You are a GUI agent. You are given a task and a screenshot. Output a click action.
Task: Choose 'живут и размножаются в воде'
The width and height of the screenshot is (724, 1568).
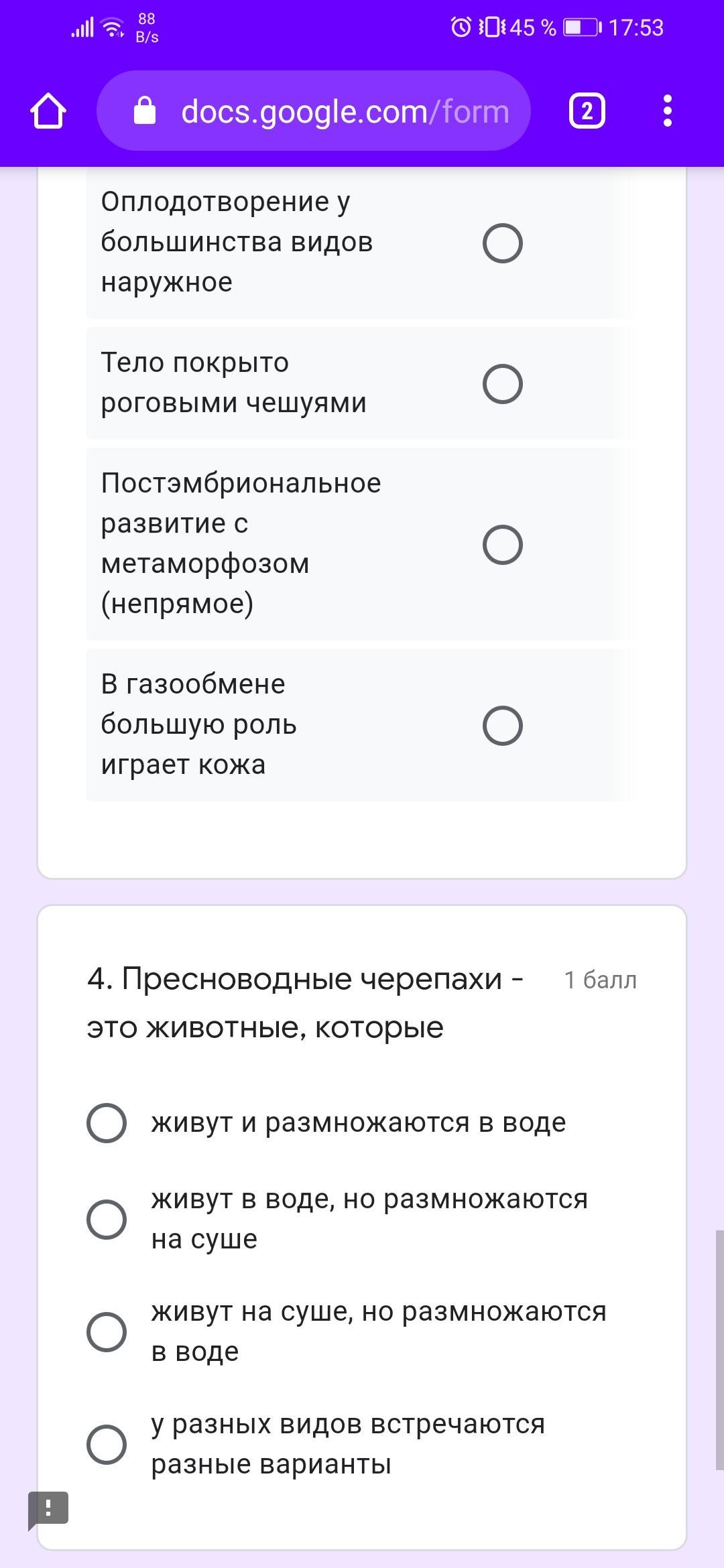coord(107,1122)
